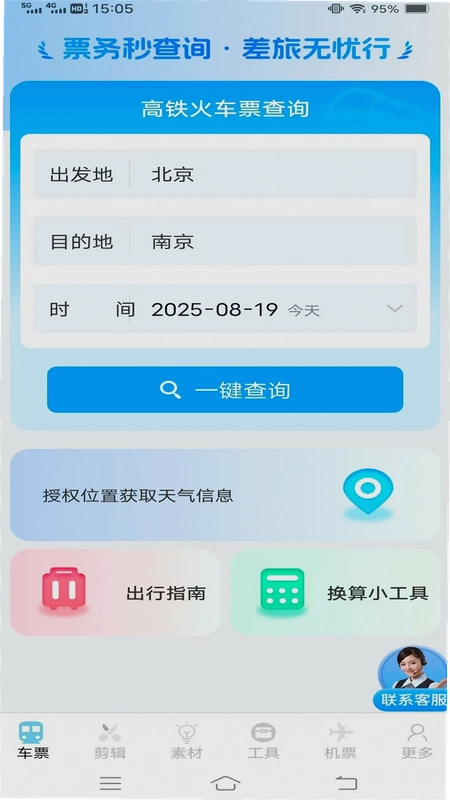The height and width of the screenshot is (800, 450).
Task: Change the 目的地 field showing 南京
Action: coord(225,241)
